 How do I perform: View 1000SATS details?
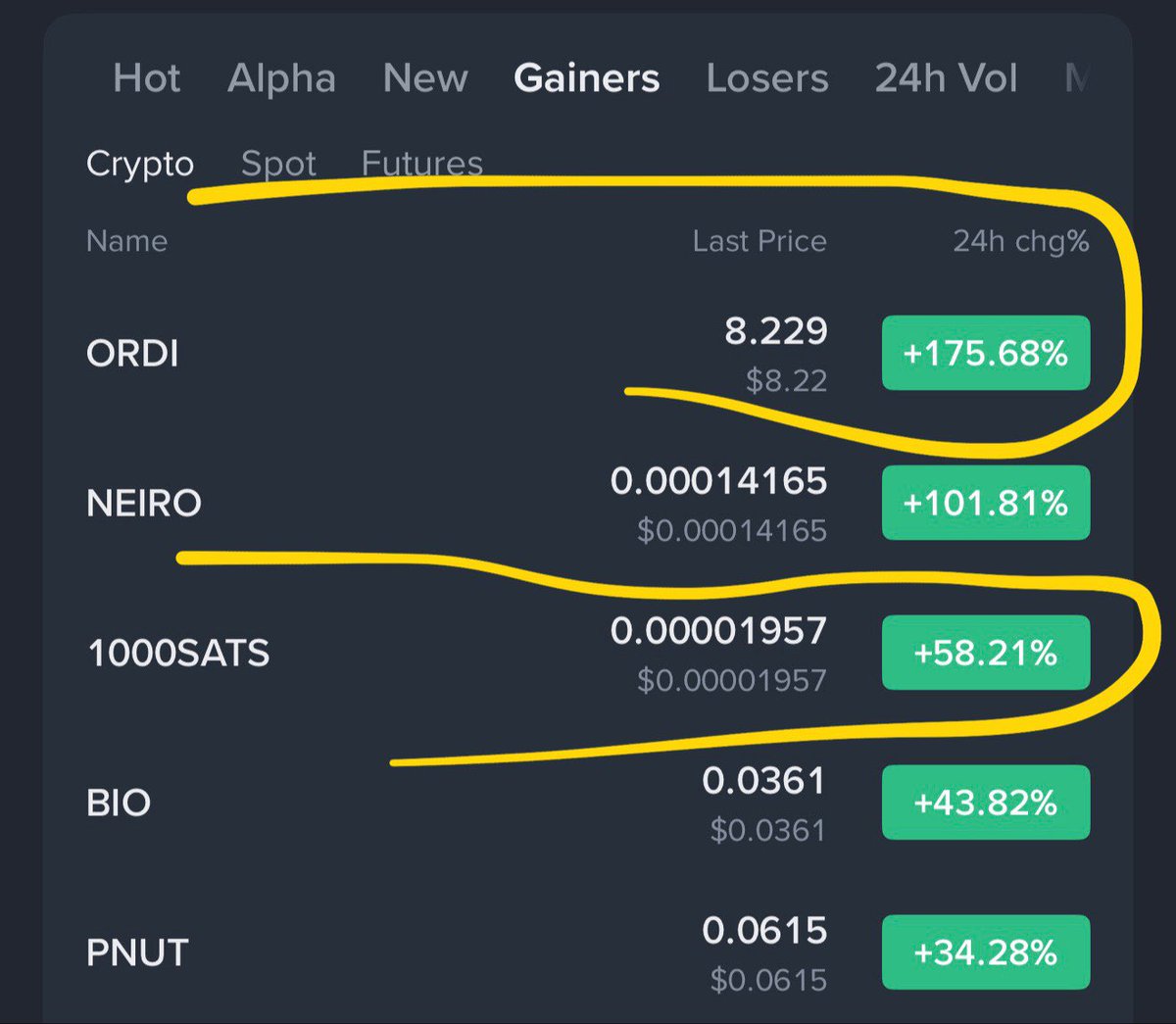click(x=178, y=654)
